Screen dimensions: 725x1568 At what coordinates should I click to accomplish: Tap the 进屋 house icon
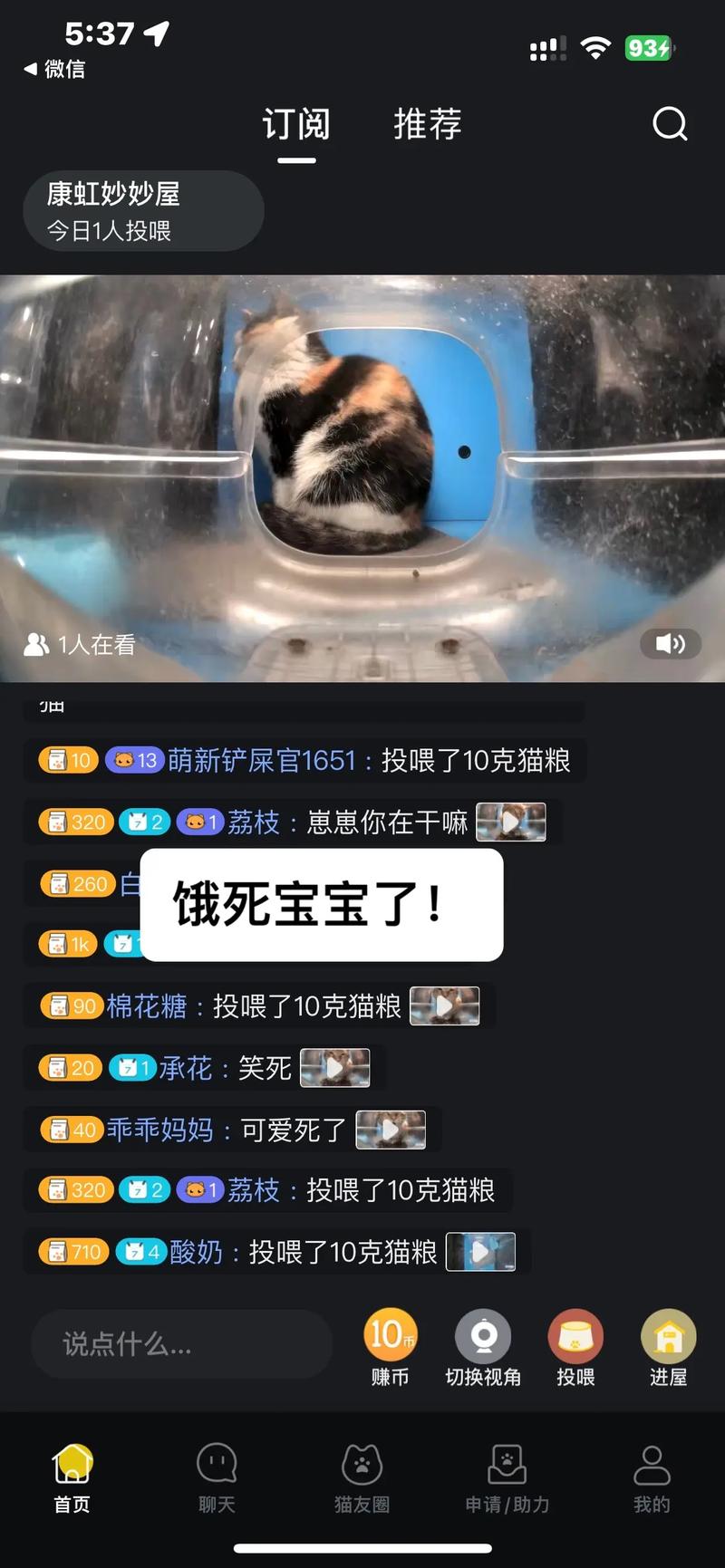[x=667, y=1335]
